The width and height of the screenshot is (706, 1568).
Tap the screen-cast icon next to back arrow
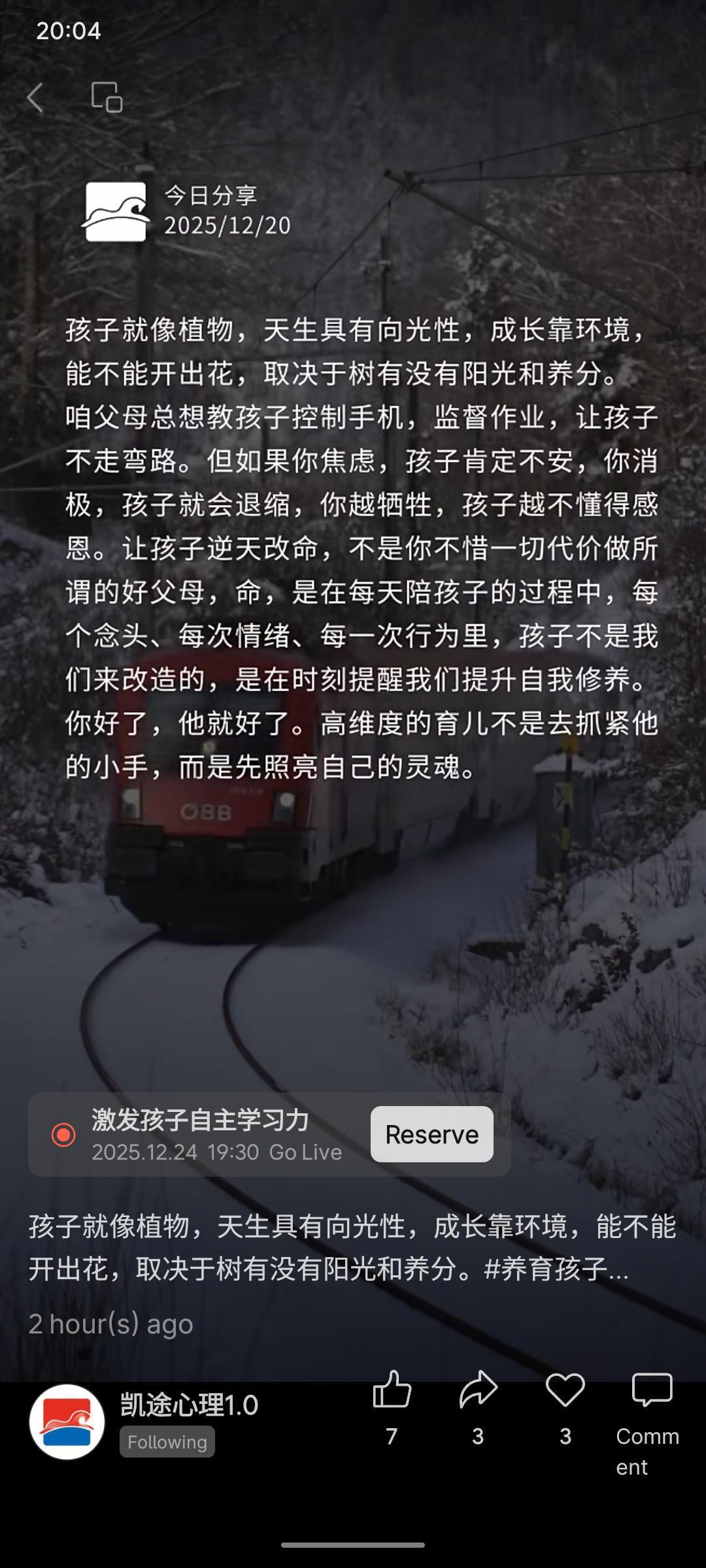(x=107, y=98)
